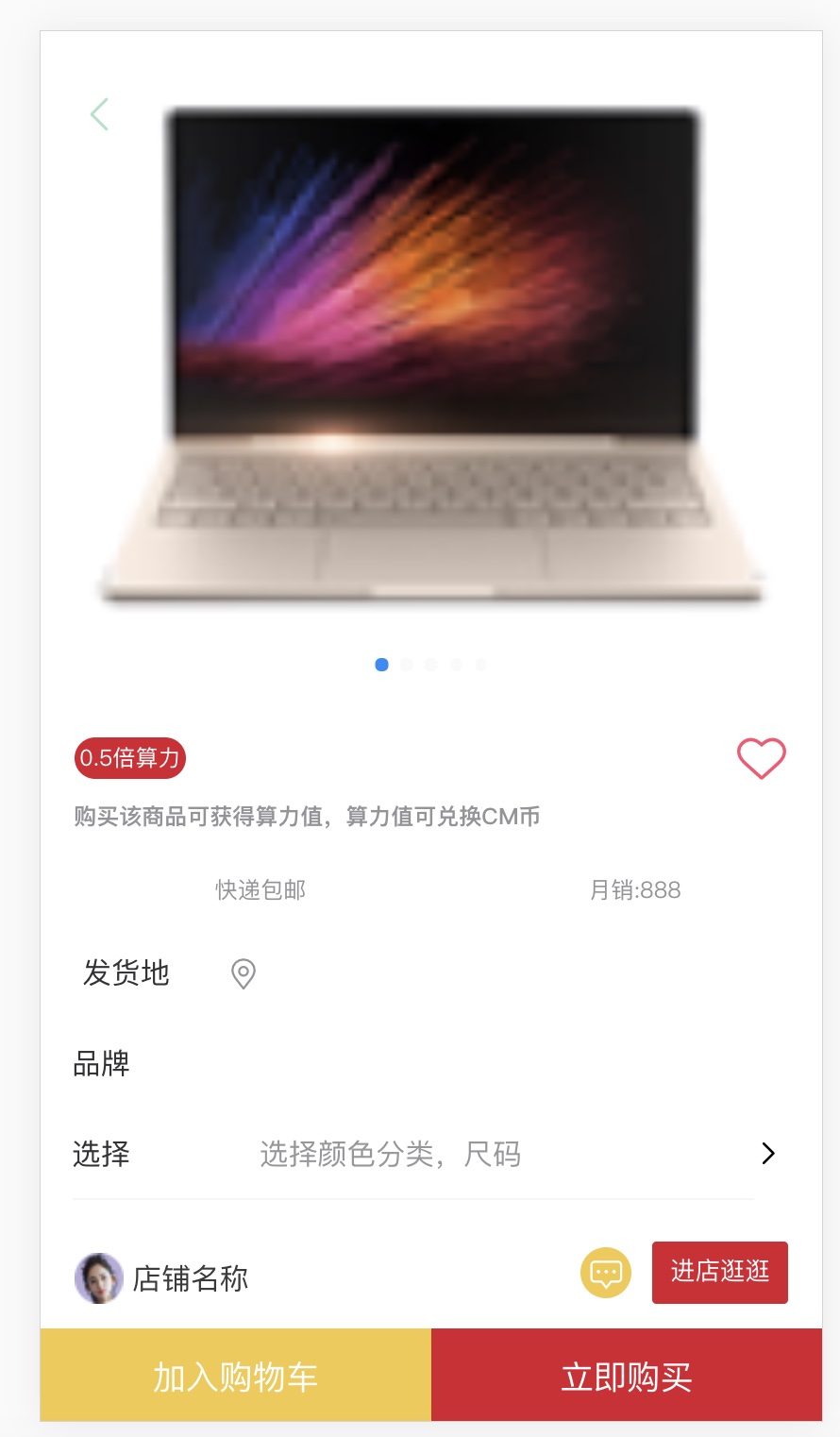Viewport: 840px width, 1437px height.
Task: Tap 加入购物车 to add to cart
Action: [x=236, y=1377]
